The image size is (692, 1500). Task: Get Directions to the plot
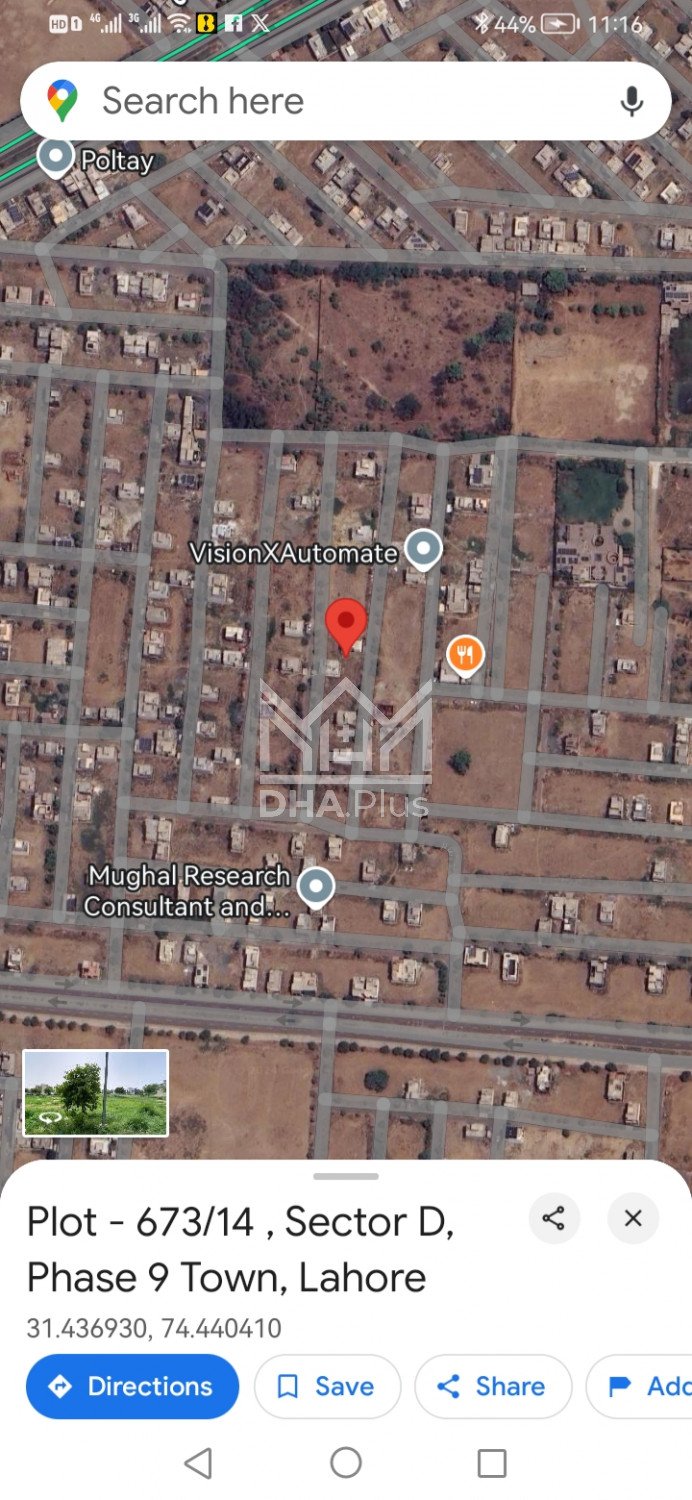[132, 1386]
